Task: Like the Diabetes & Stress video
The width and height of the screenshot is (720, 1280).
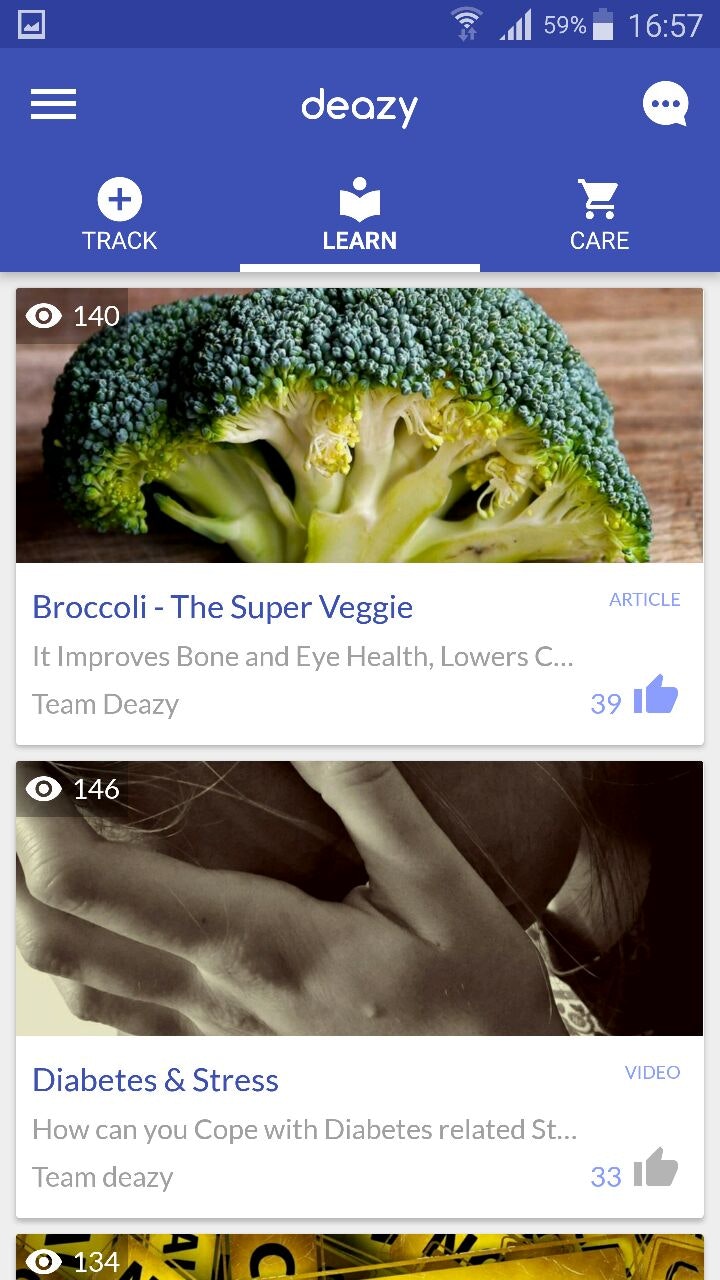Action: click(655, 1169)
